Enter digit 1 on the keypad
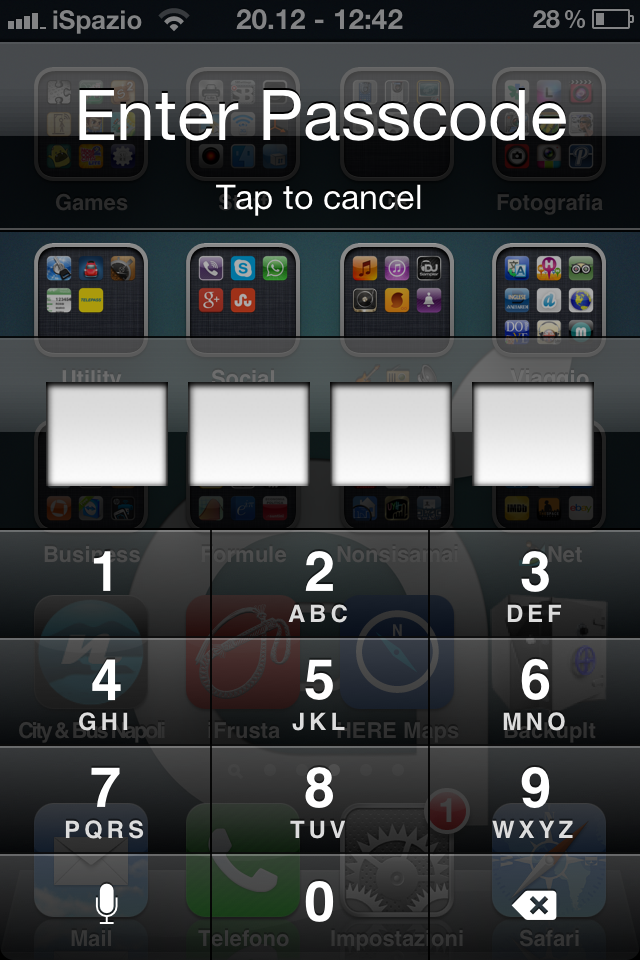The width and height of the screenshot is (640, 960). pos(105,585)
